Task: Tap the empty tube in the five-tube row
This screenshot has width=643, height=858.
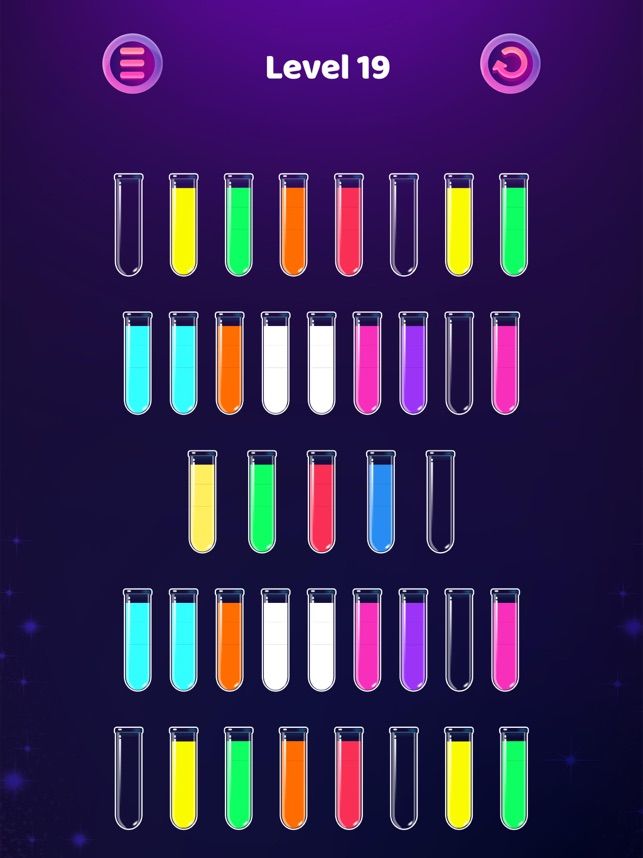Action: (439, 502)
